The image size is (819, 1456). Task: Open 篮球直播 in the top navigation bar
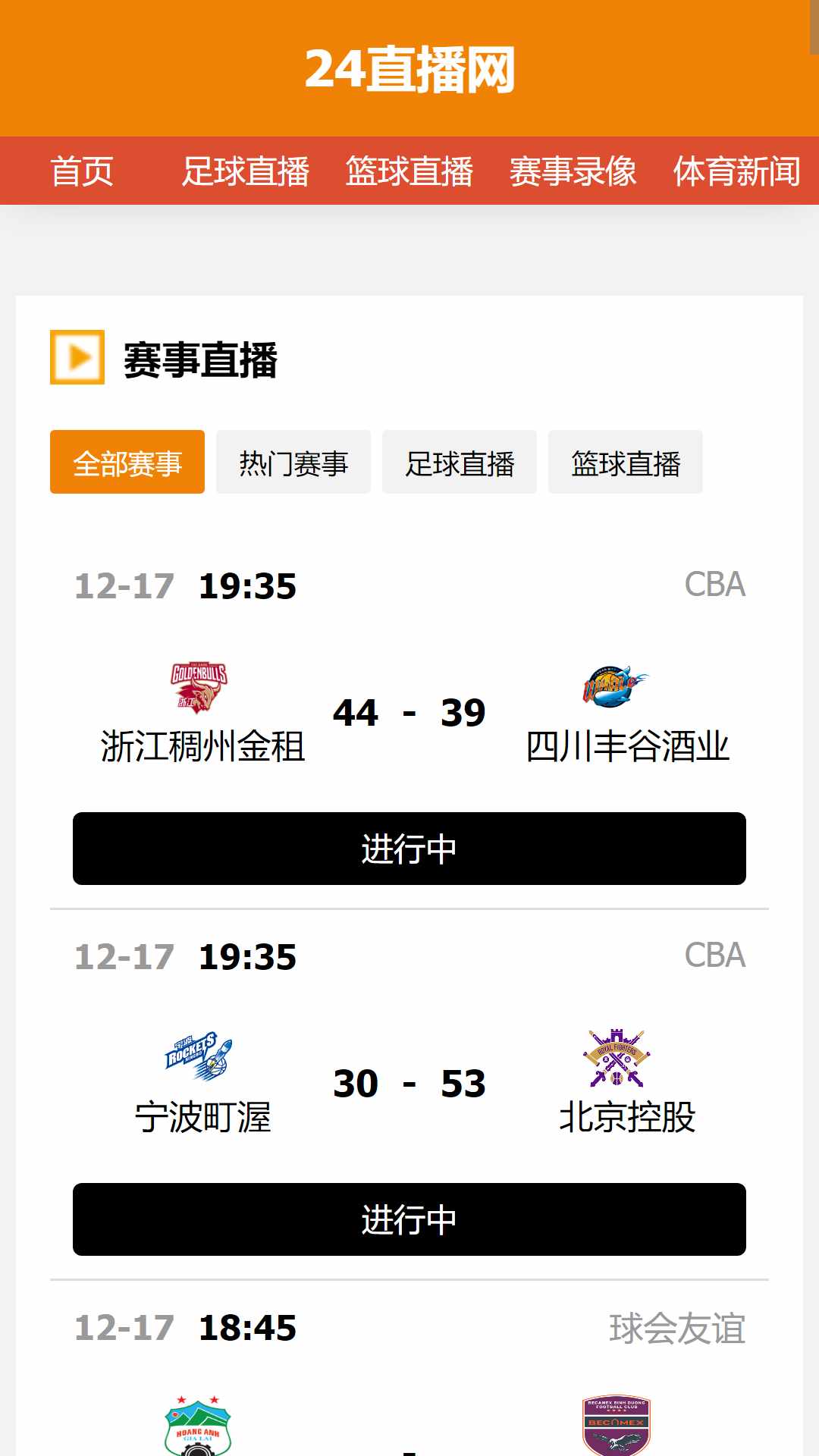409,171
